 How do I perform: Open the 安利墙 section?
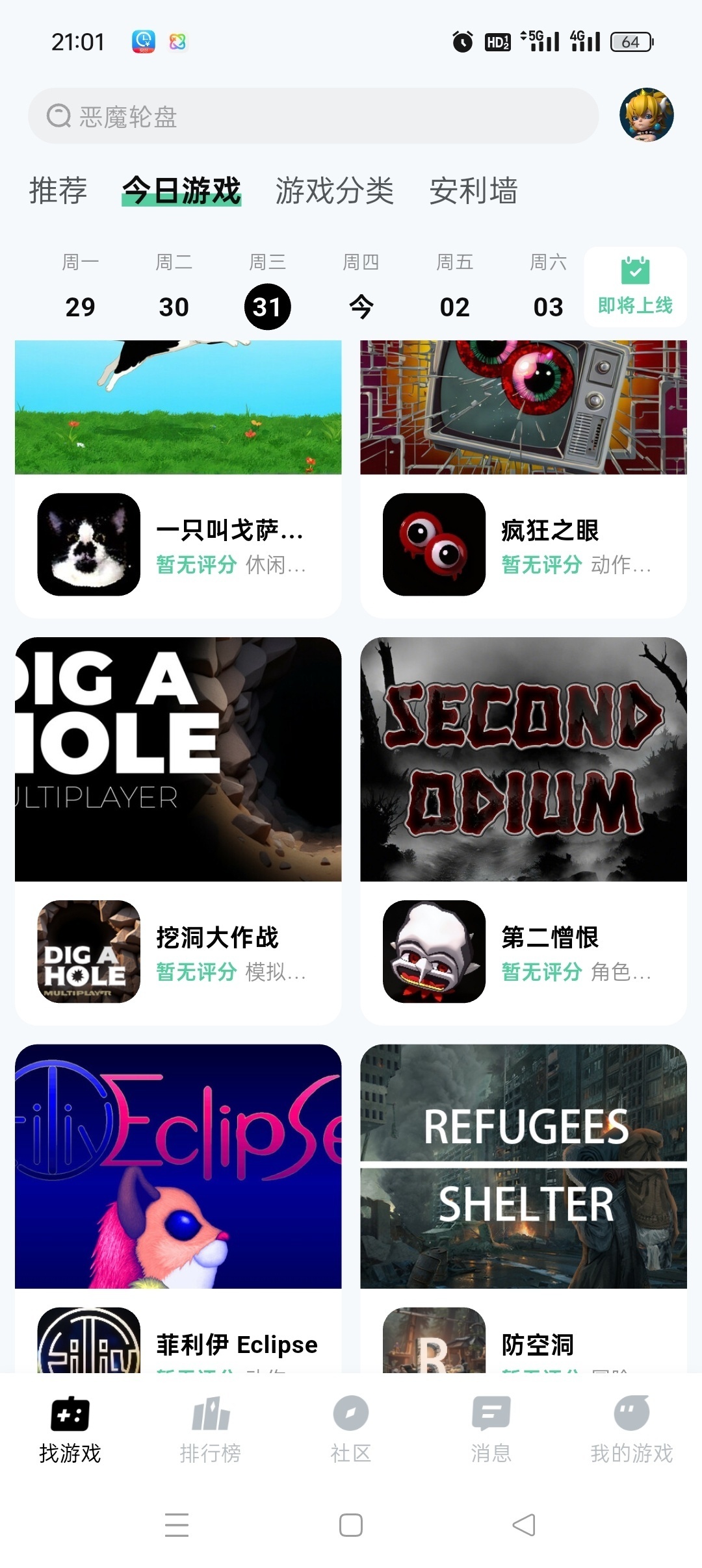pyautogui.click(x=473, y=190)
